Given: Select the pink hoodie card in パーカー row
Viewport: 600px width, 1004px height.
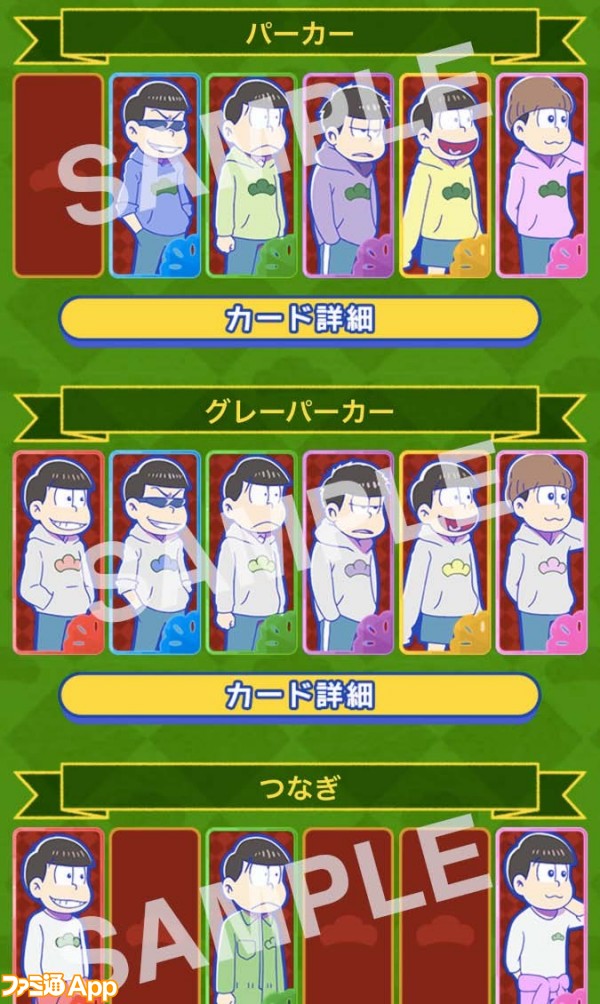Looking at the screenshot, I should [x=543, y=176].
